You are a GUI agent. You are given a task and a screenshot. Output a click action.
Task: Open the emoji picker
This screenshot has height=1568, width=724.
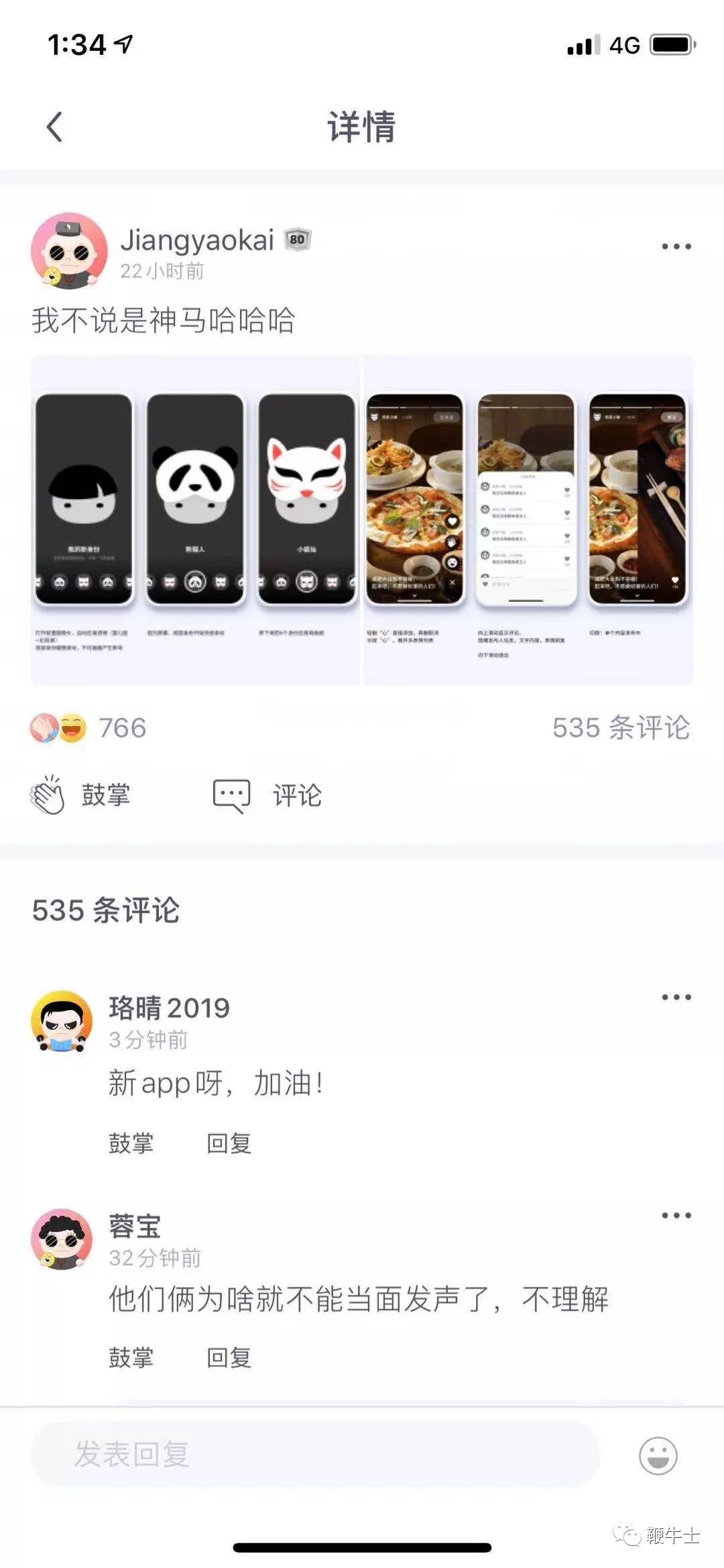click(x=658, y=1455)
